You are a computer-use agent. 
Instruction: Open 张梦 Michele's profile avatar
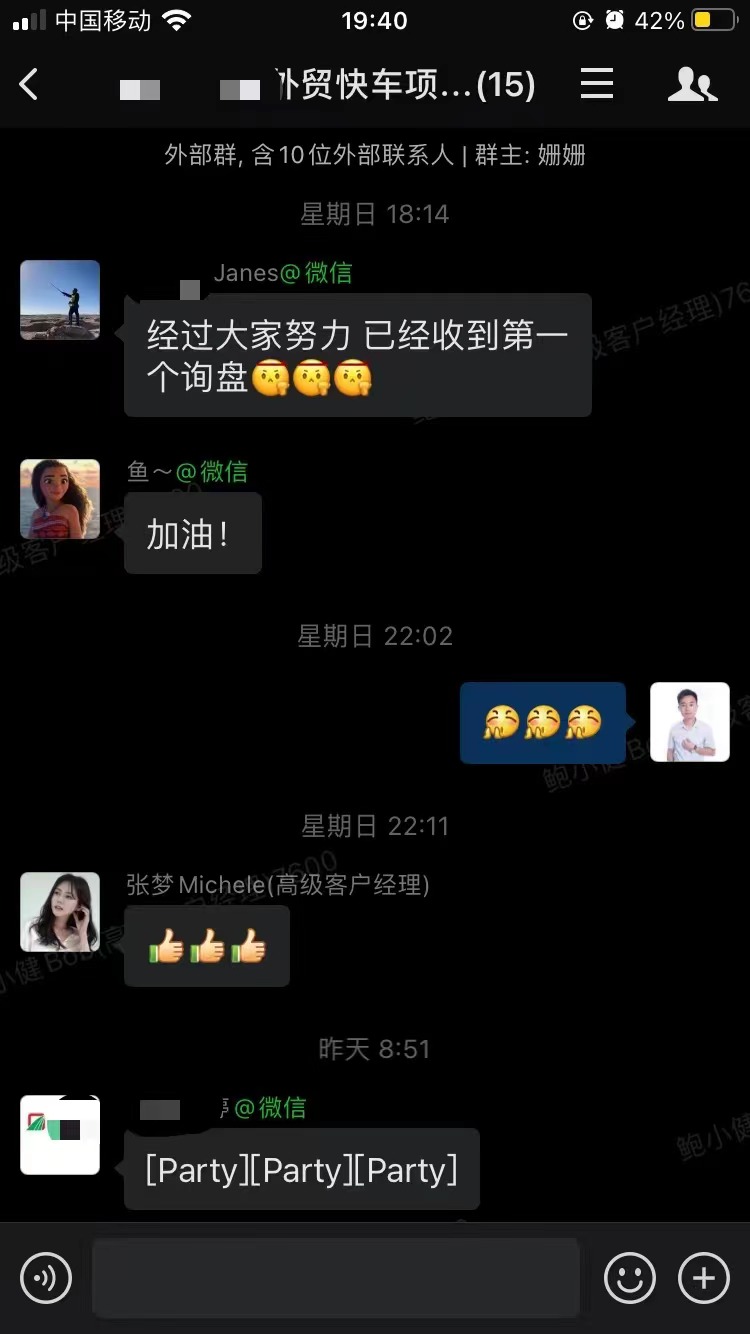click(x=60, y=912)
